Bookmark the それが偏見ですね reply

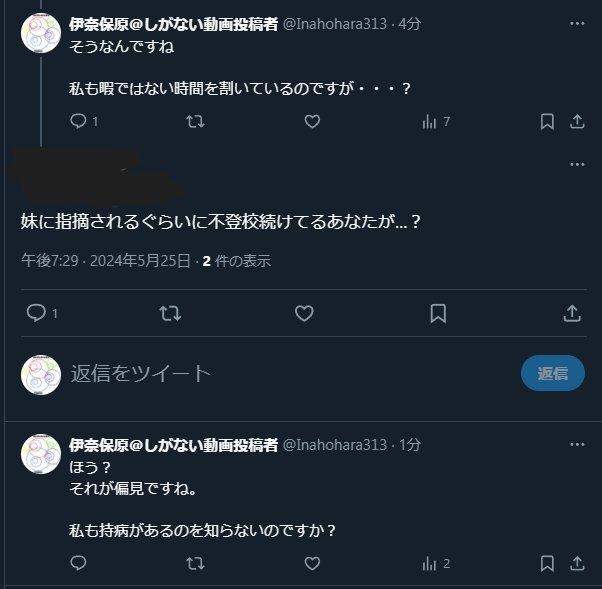(x=547, y=563)
